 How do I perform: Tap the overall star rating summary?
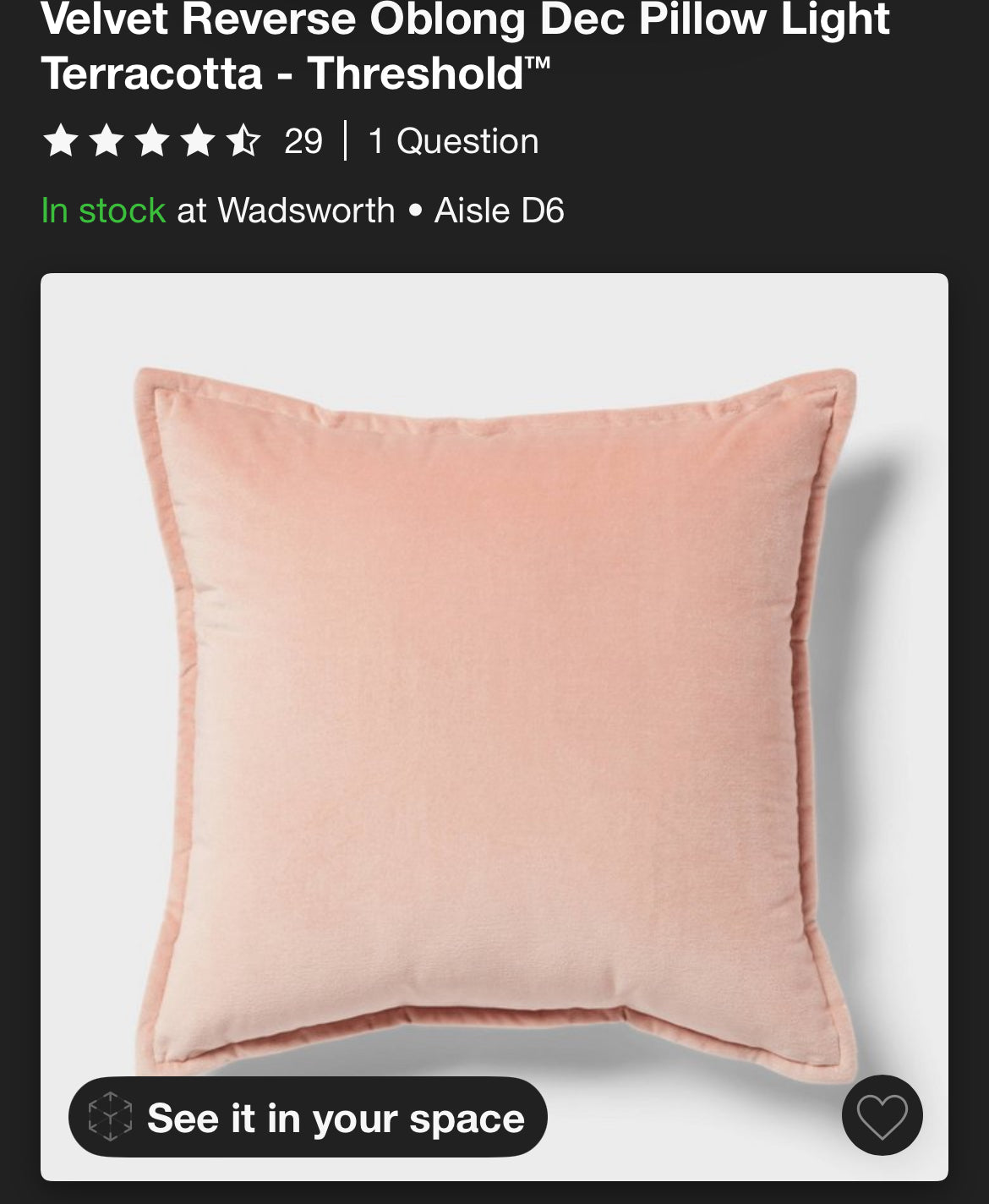click(x=152, y=140)
